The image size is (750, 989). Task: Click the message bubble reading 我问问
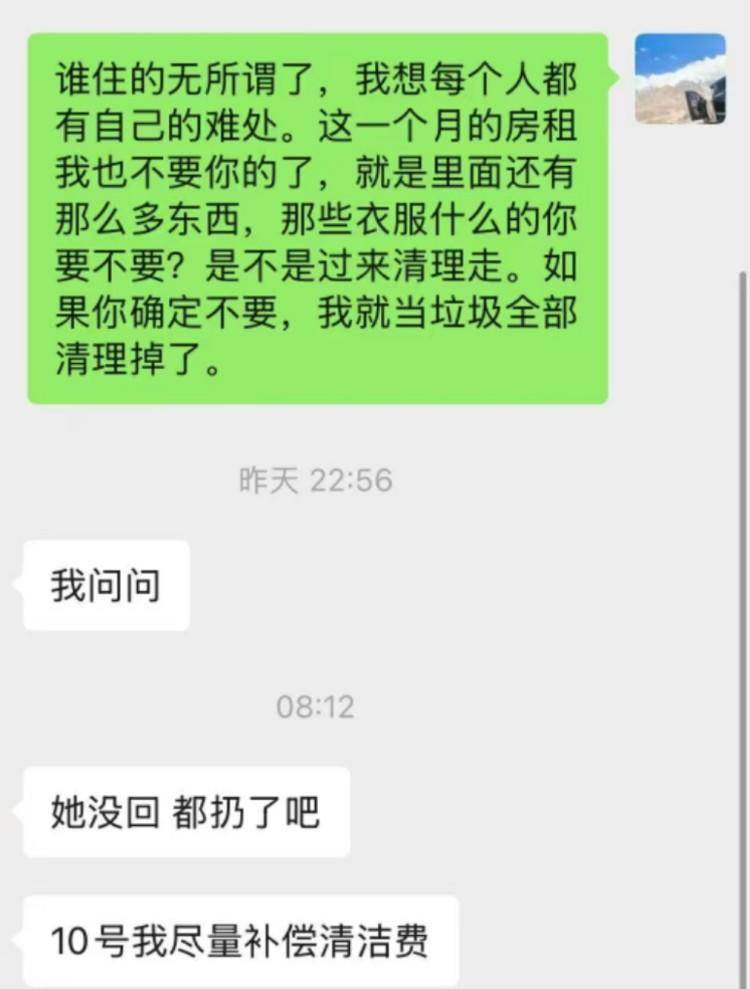(x=105, y=586)
